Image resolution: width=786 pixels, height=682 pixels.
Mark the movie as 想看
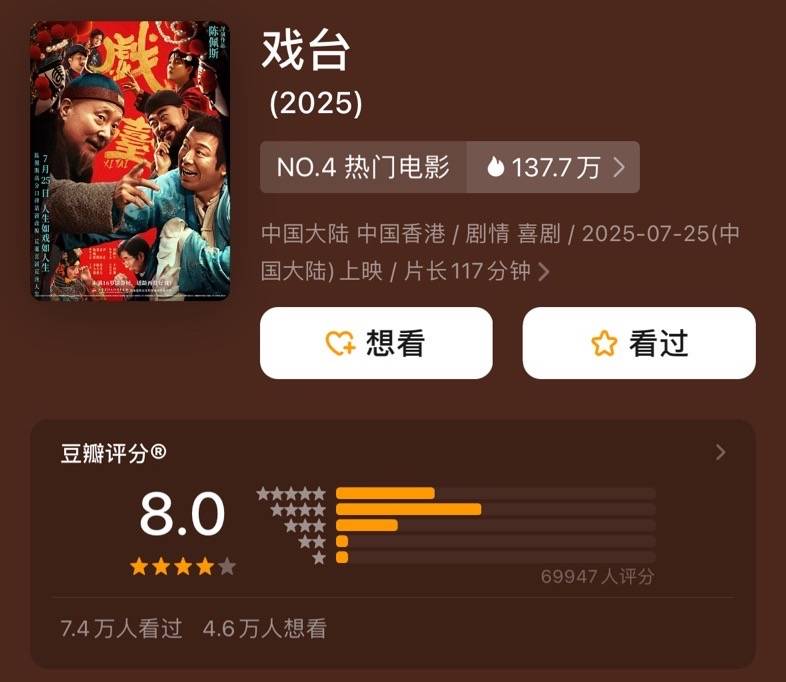[x=376, y=343]
